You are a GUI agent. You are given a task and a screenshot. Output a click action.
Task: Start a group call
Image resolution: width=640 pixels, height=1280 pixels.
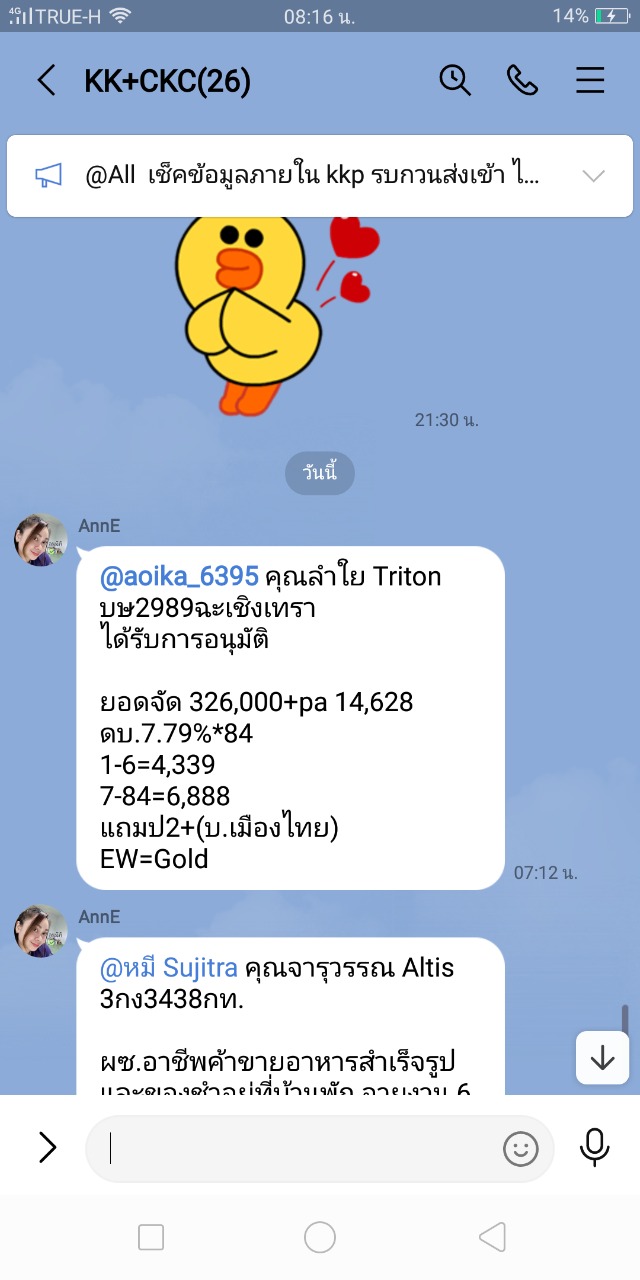pos(522,81)
